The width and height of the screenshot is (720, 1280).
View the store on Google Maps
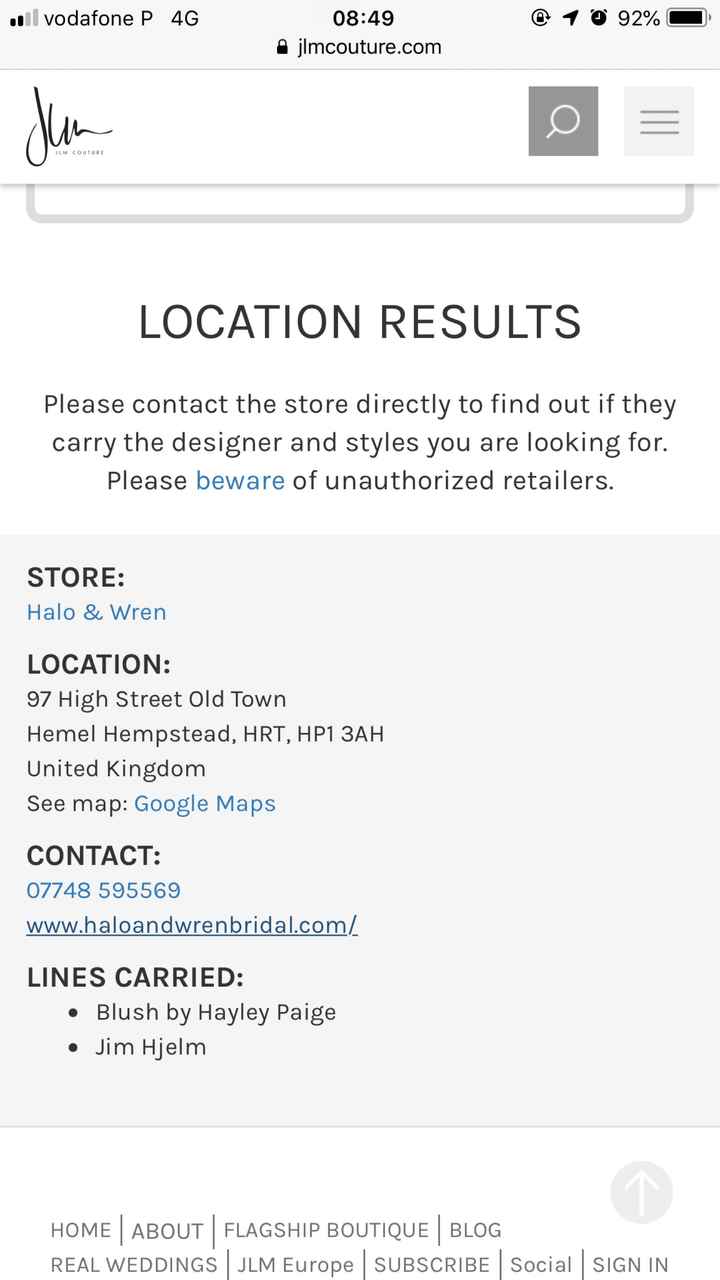(205, 804)
